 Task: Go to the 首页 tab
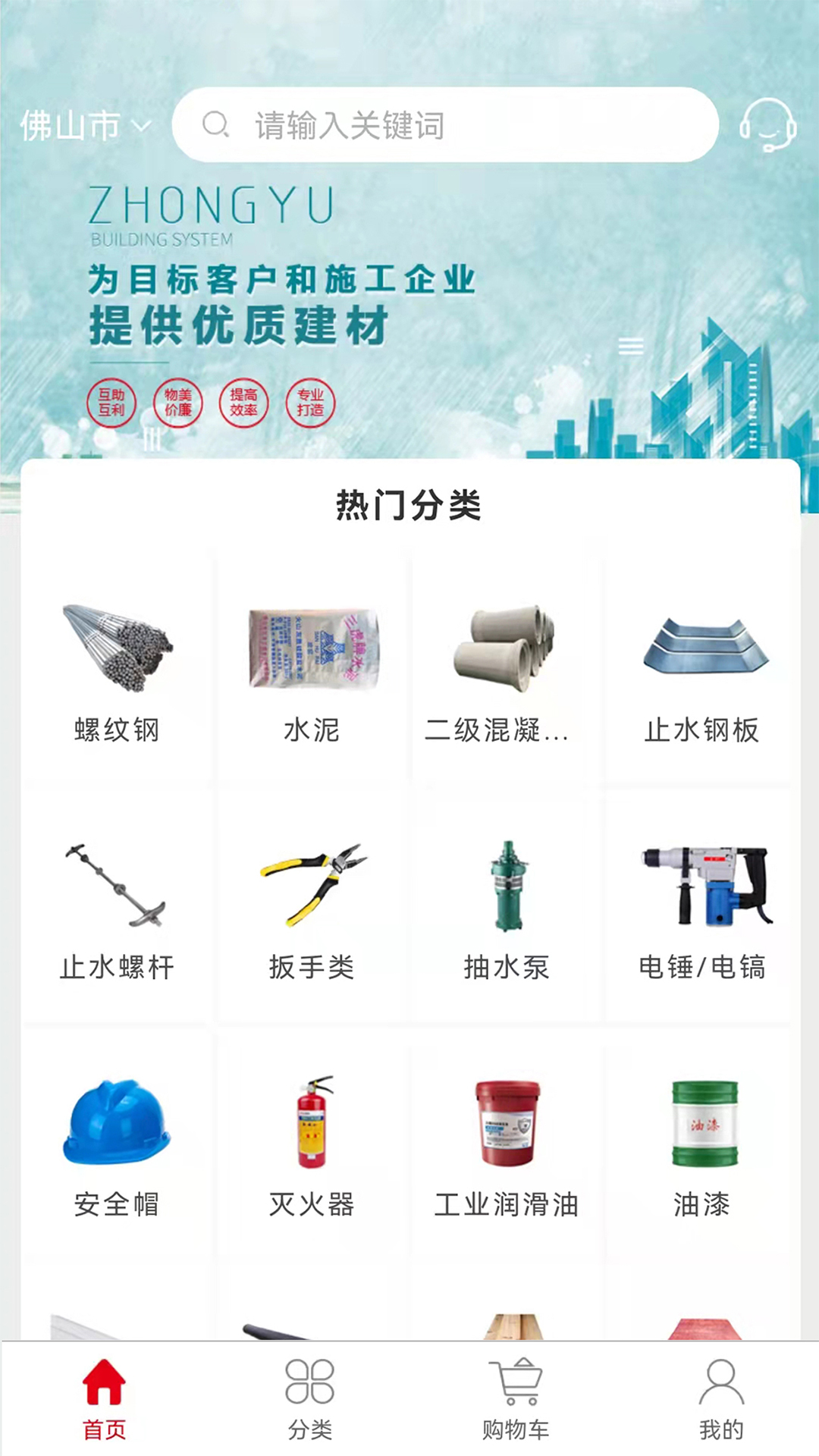[104, 1399]
